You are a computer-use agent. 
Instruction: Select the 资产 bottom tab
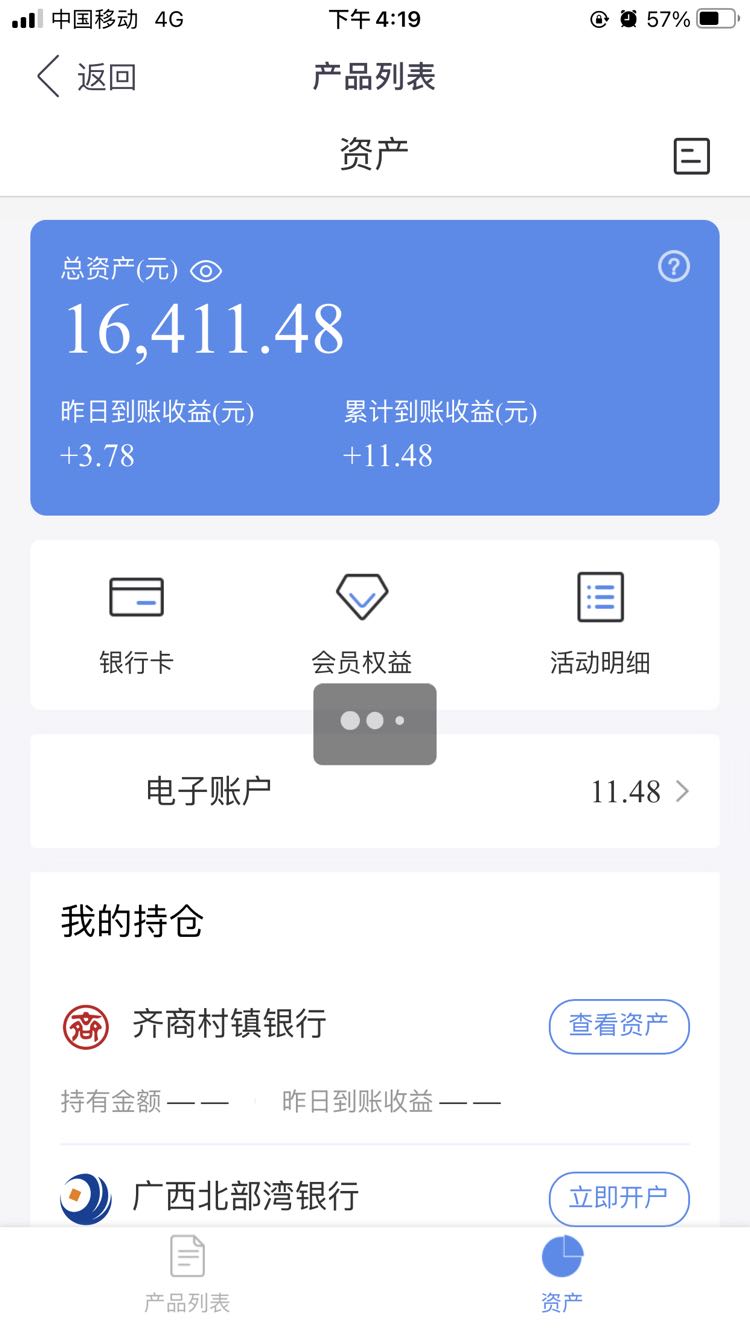[x=562, y=1273]
